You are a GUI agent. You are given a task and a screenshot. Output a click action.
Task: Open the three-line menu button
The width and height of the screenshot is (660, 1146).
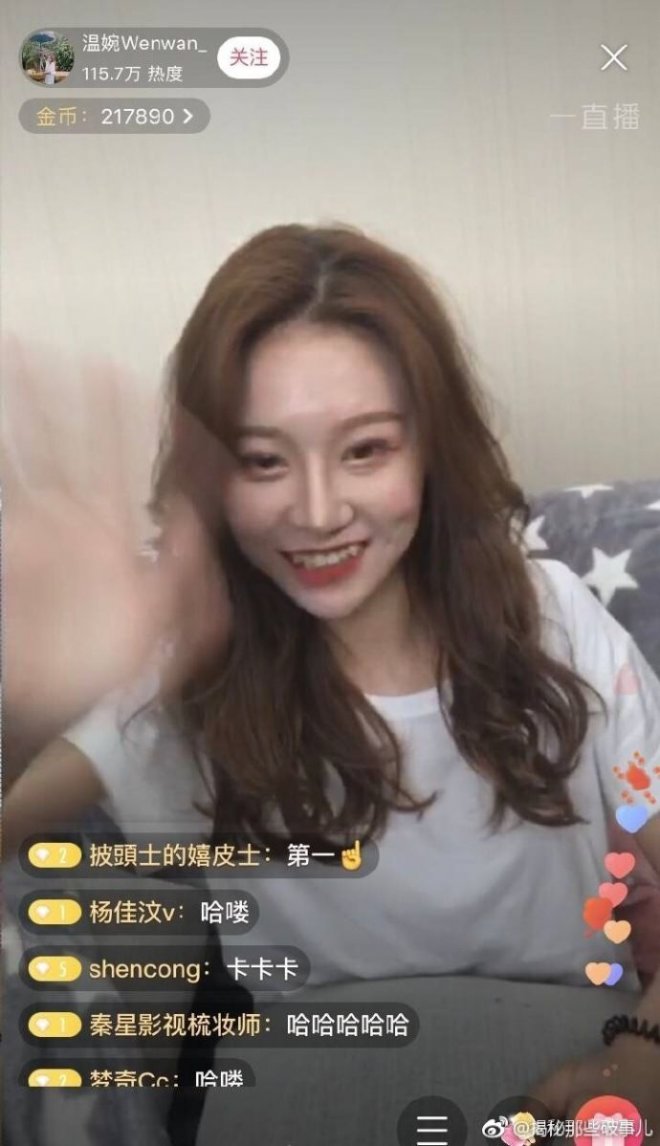[432, 1126]
